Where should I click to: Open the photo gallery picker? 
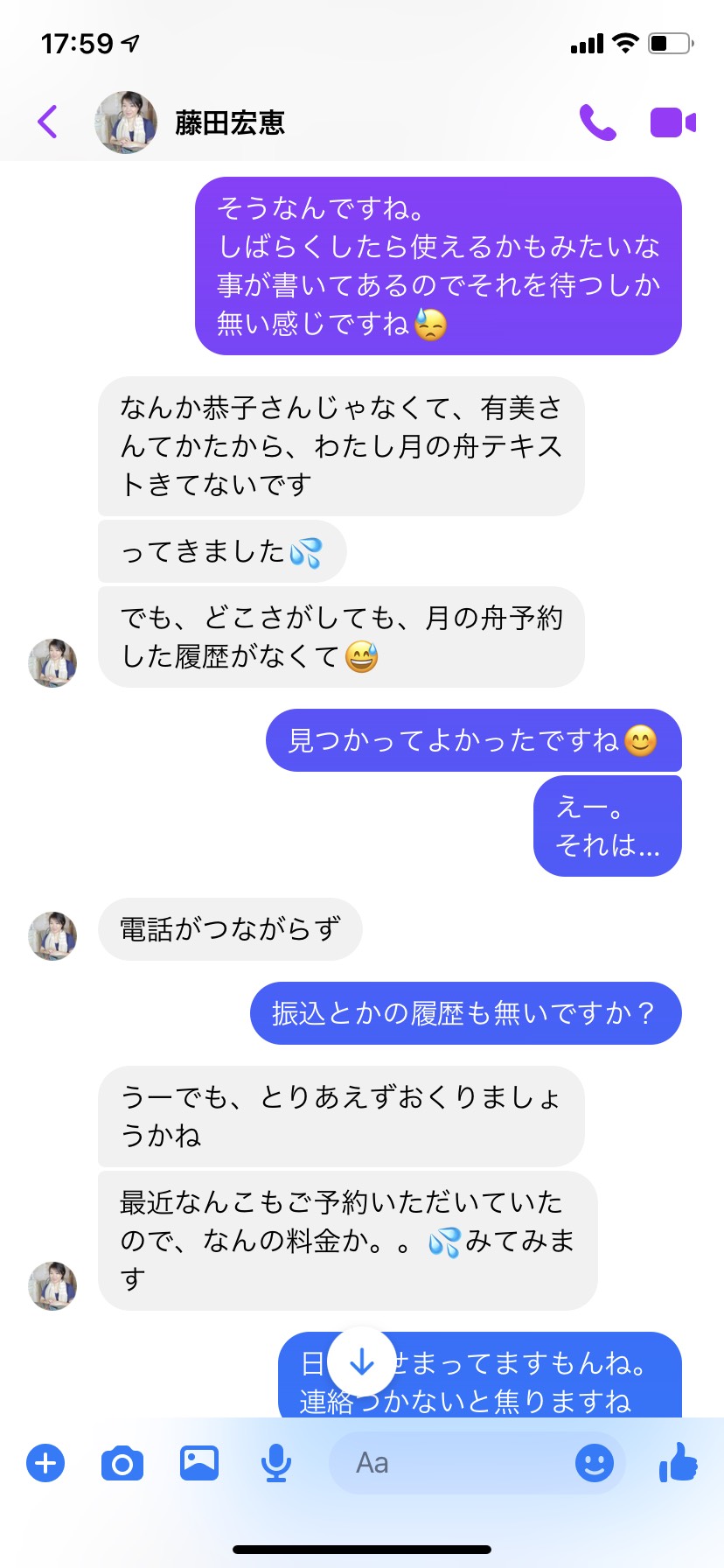199,1462
